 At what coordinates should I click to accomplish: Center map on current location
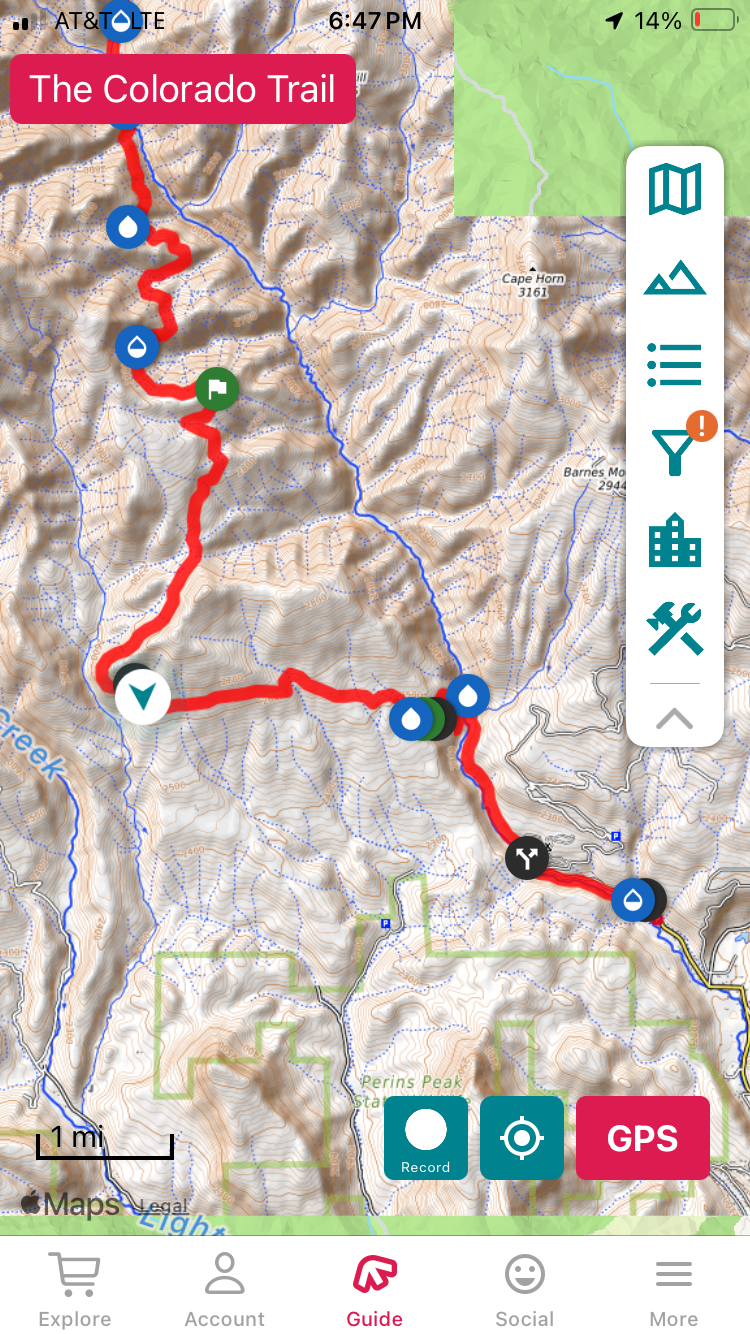(x=521, y=1138)
